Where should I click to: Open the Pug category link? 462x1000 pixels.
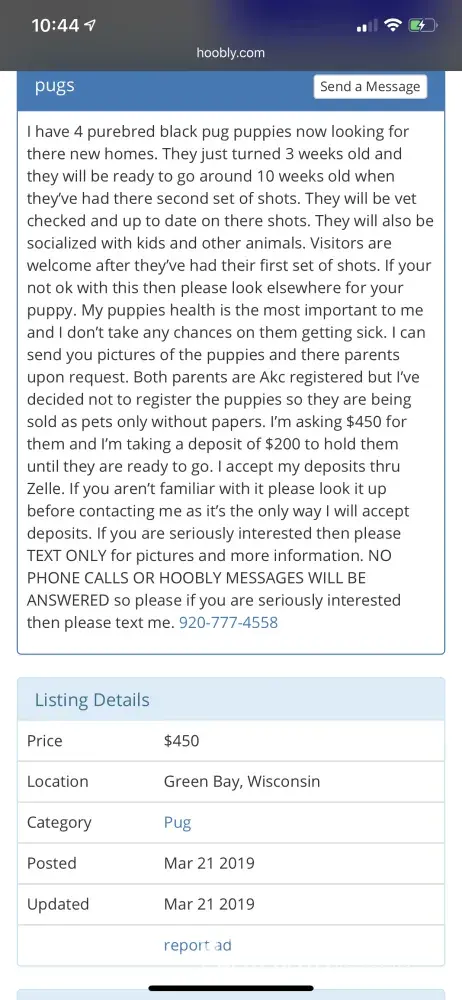pyautogui.click(x=177, y=823)
